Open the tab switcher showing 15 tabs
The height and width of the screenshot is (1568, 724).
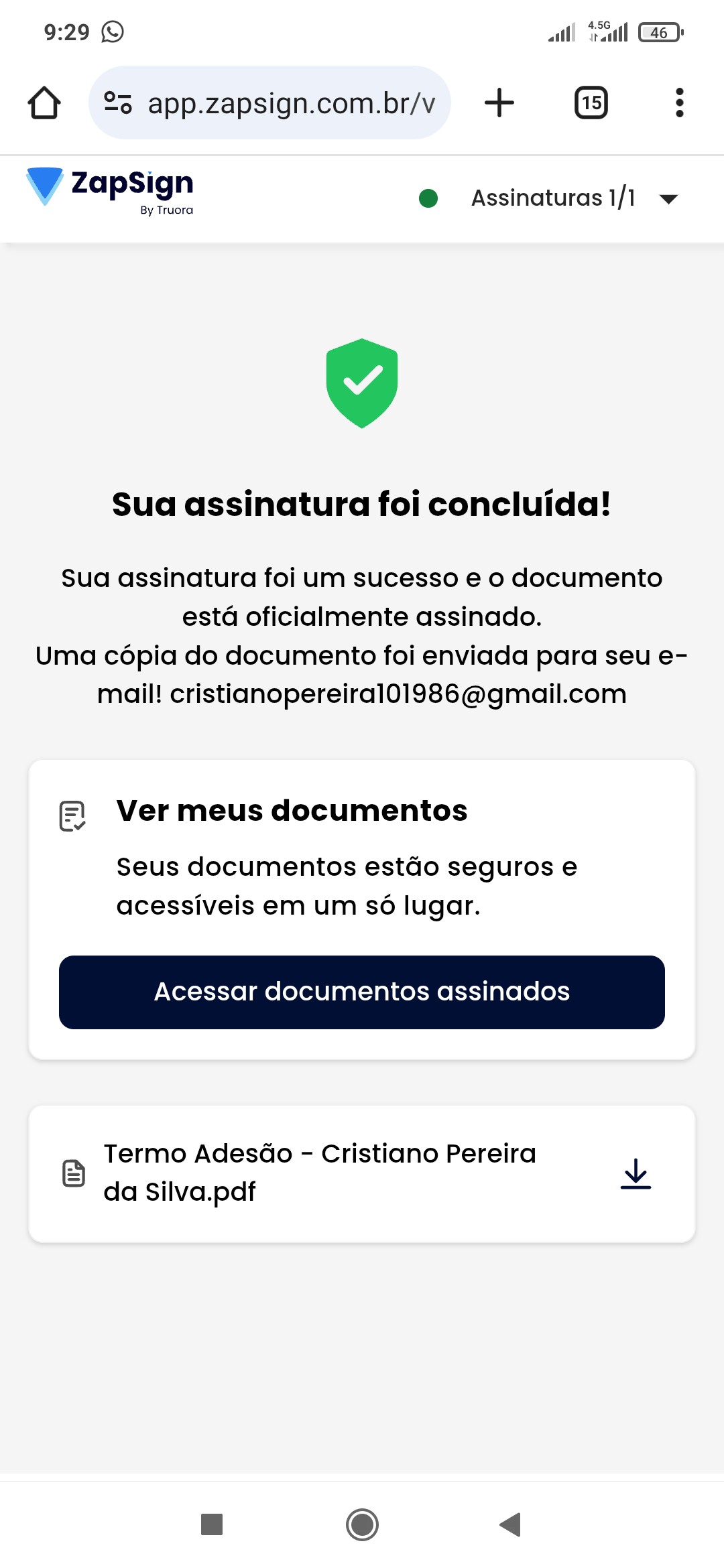[591, 103]
